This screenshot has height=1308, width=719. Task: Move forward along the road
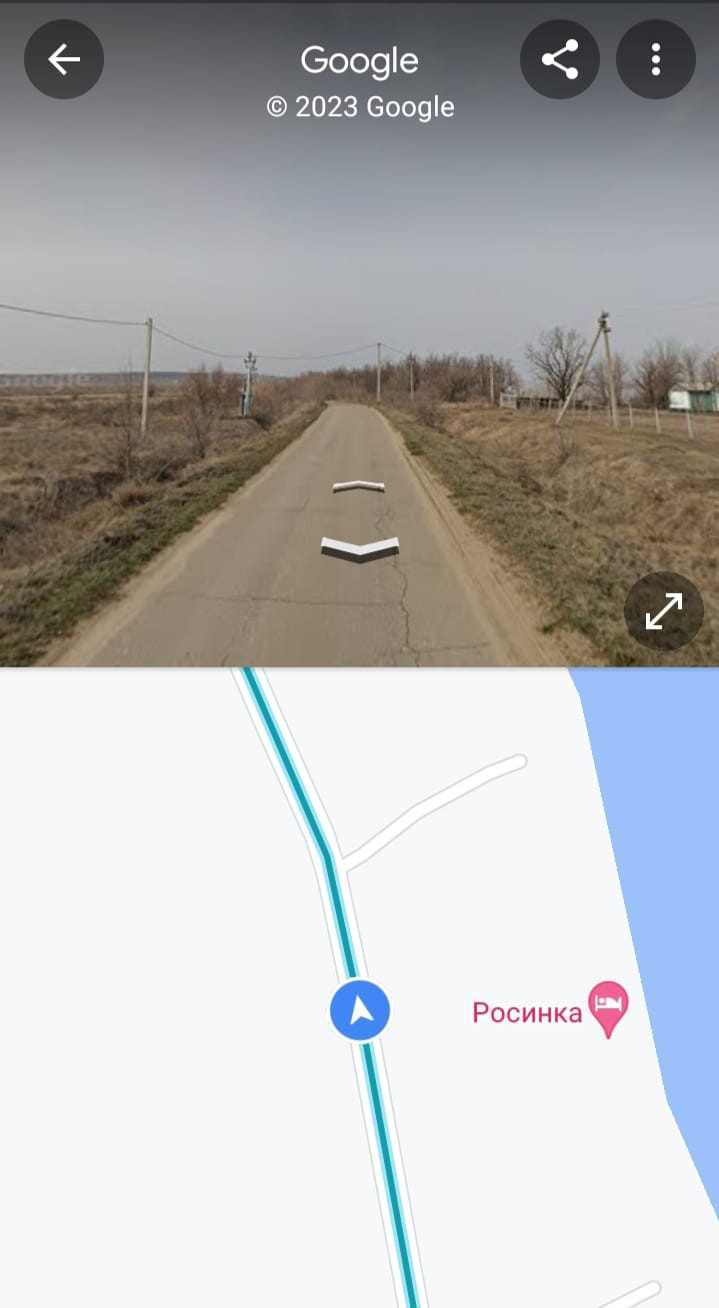pyautogui.click(x=359, y=486)
